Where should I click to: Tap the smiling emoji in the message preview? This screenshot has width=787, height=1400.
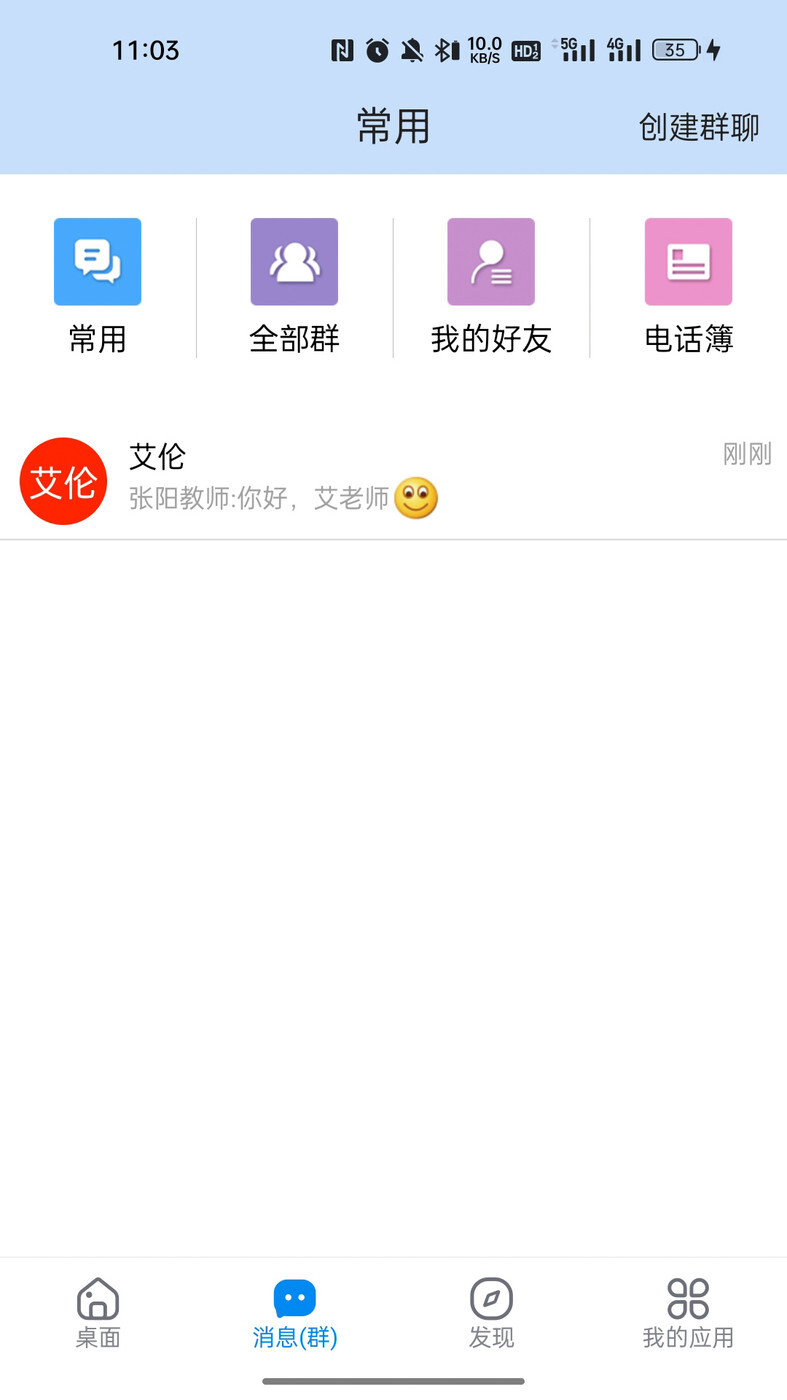pos(415,498)
